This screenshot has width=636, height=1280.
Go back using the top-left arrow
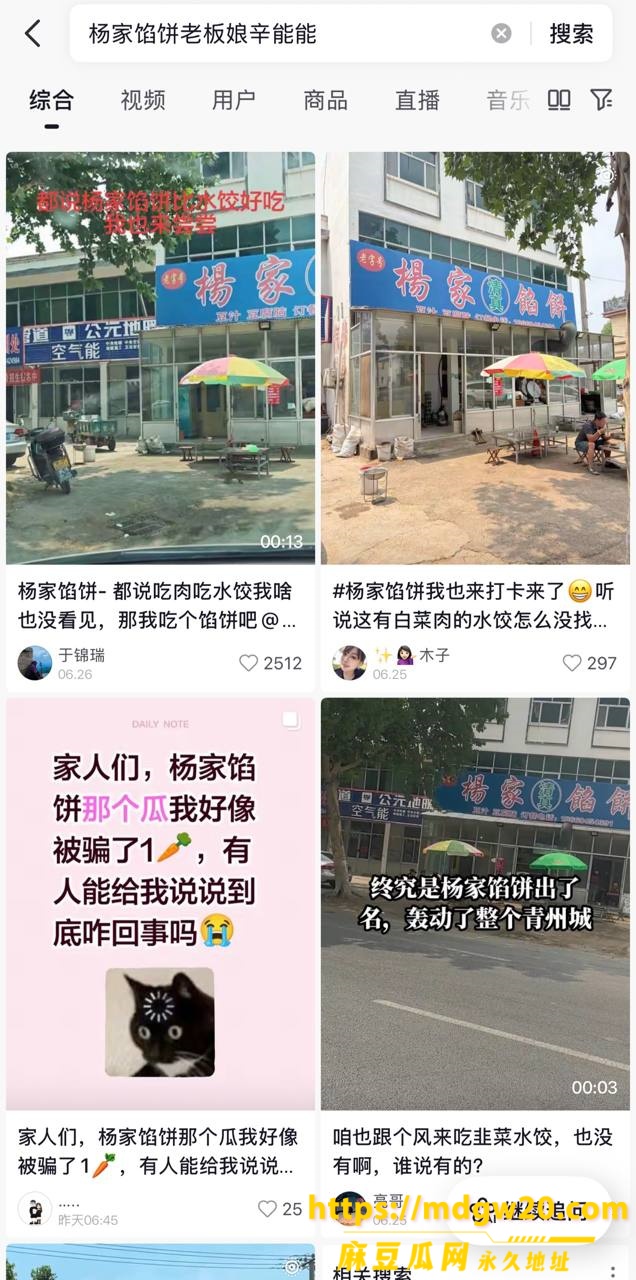click(33, 34)
